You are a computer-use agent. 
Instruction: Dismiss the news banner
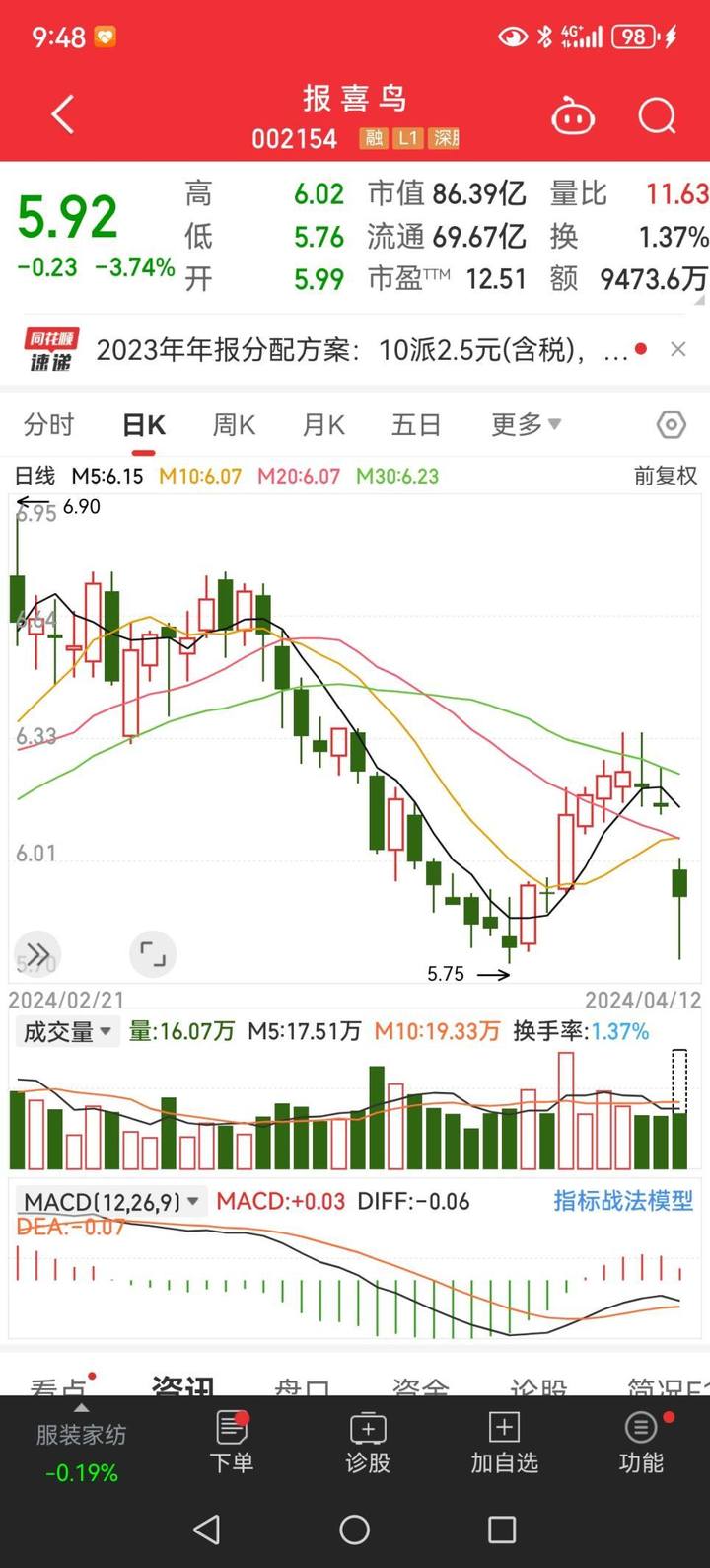678,349
